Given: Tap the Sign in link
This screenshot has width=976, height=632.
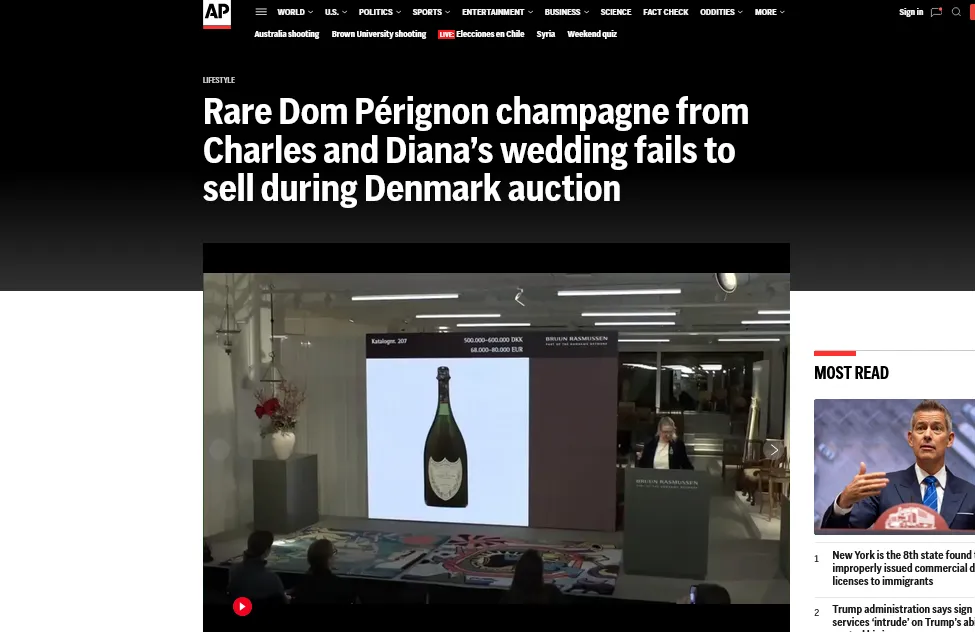Looking at the screenshot, I should (x=911, y=12).
